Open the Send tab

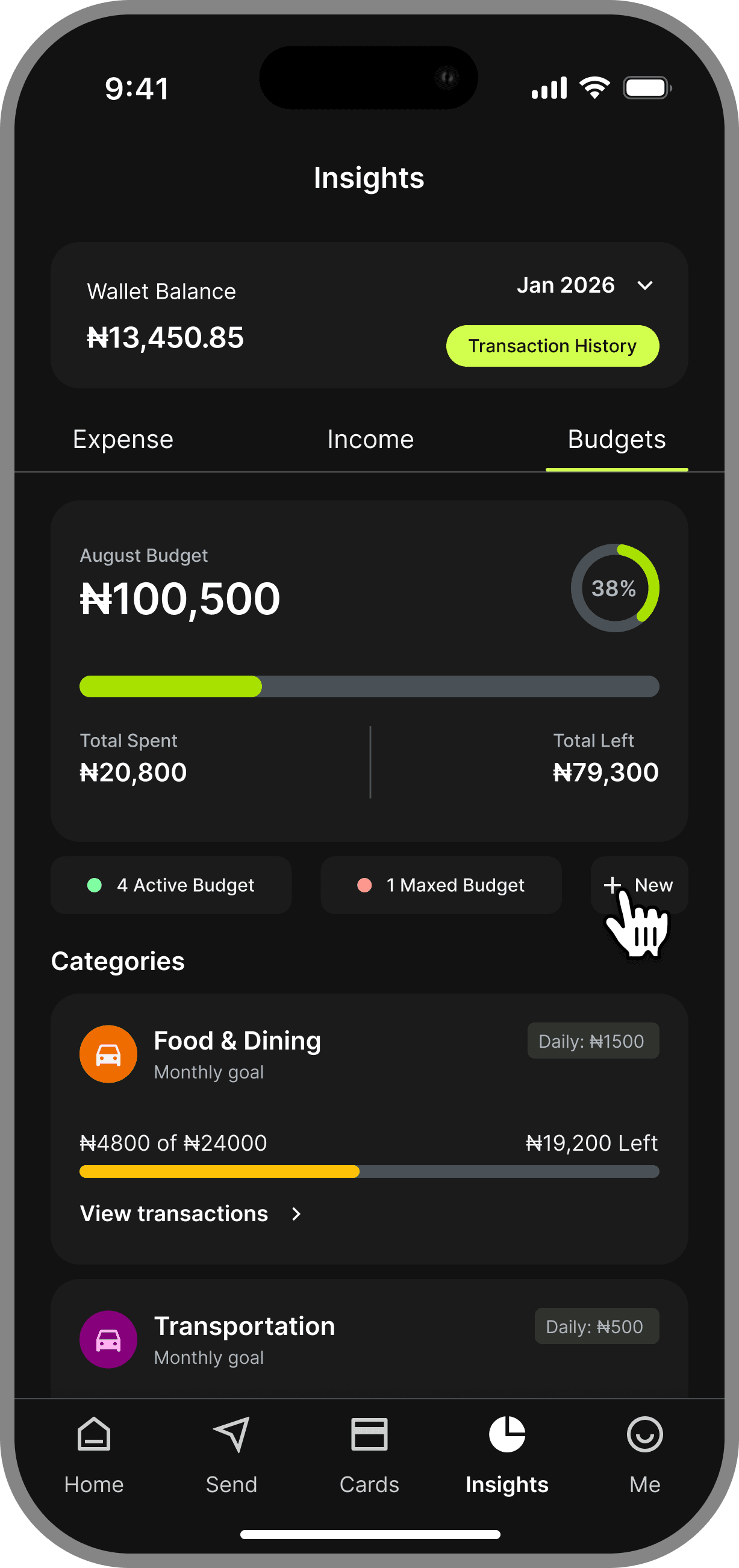coord(231,1455)
